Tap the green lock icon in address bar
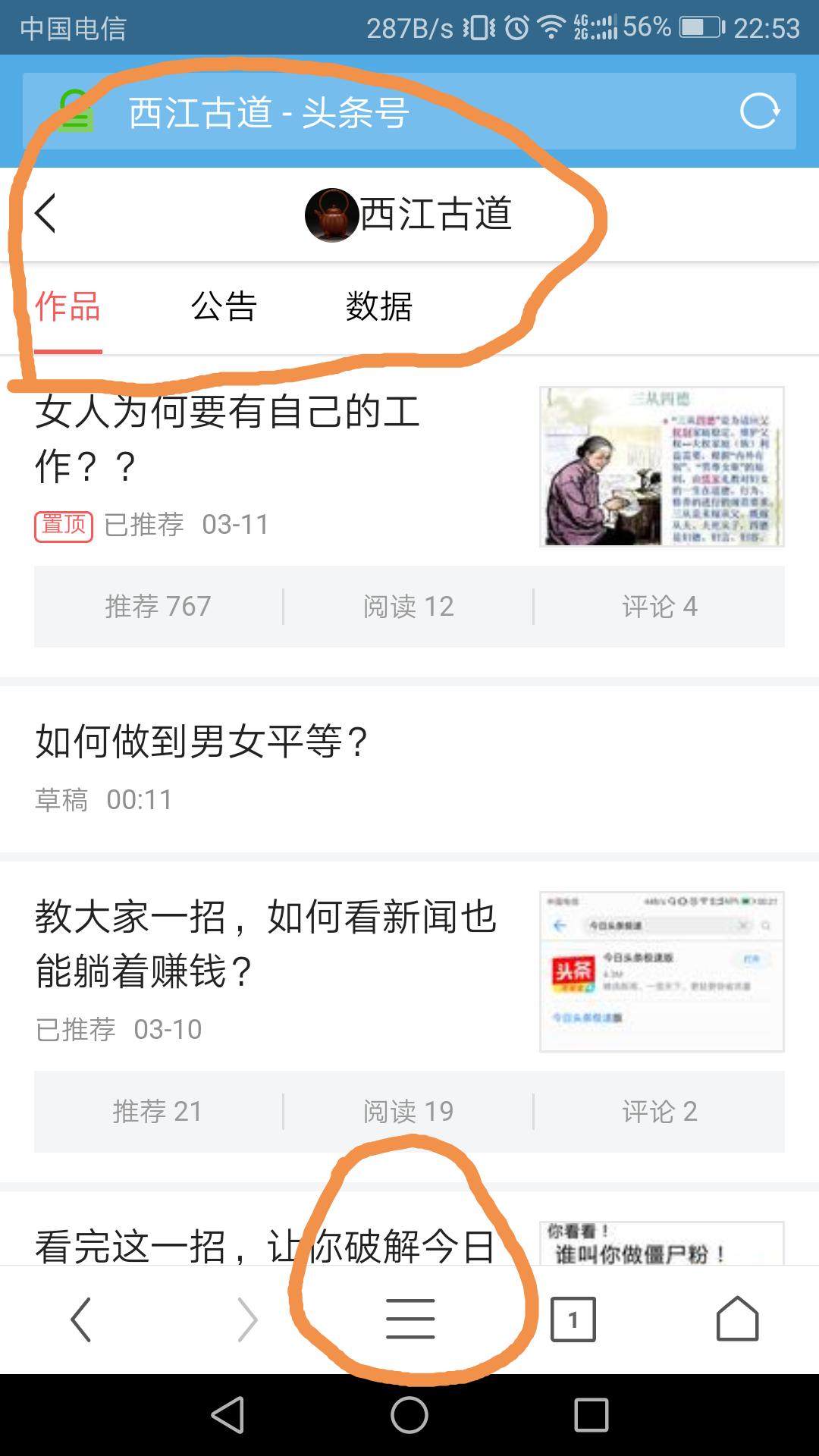The height and width of the screenshot is (1456, 819). [x=76, y=111]
